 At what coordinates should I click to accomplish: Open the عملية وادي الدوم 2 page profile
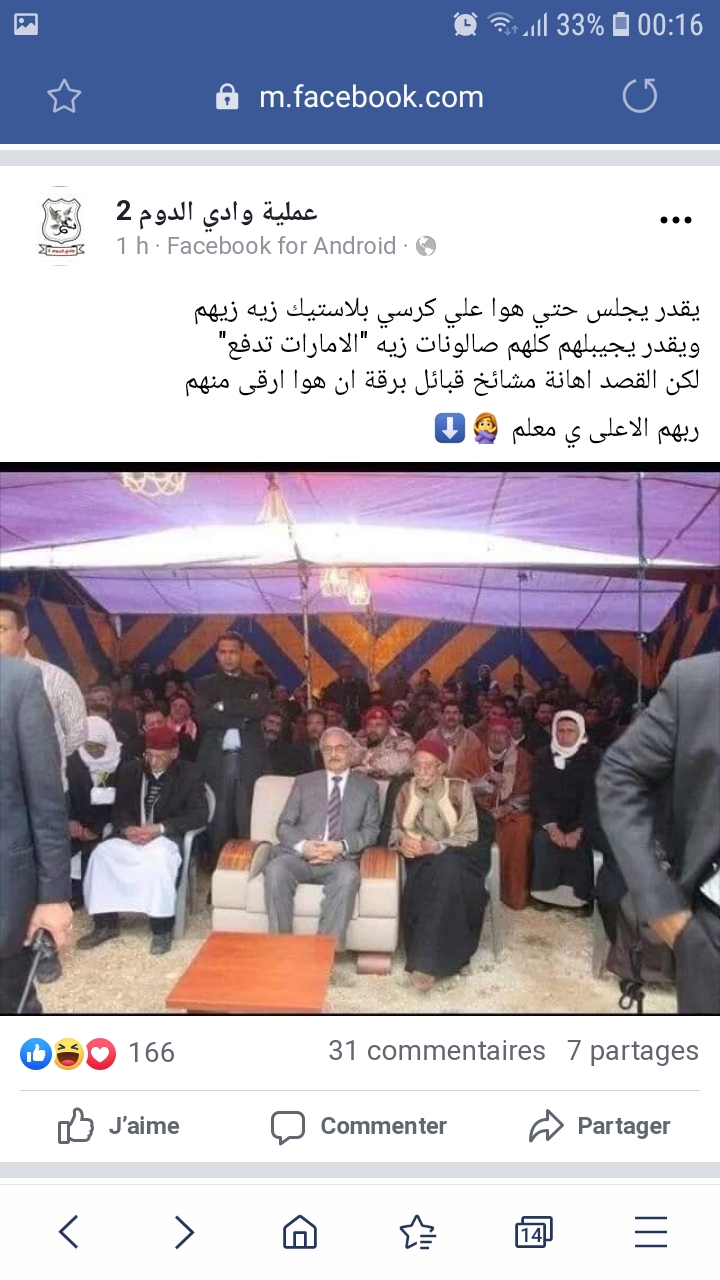(217, 212)
